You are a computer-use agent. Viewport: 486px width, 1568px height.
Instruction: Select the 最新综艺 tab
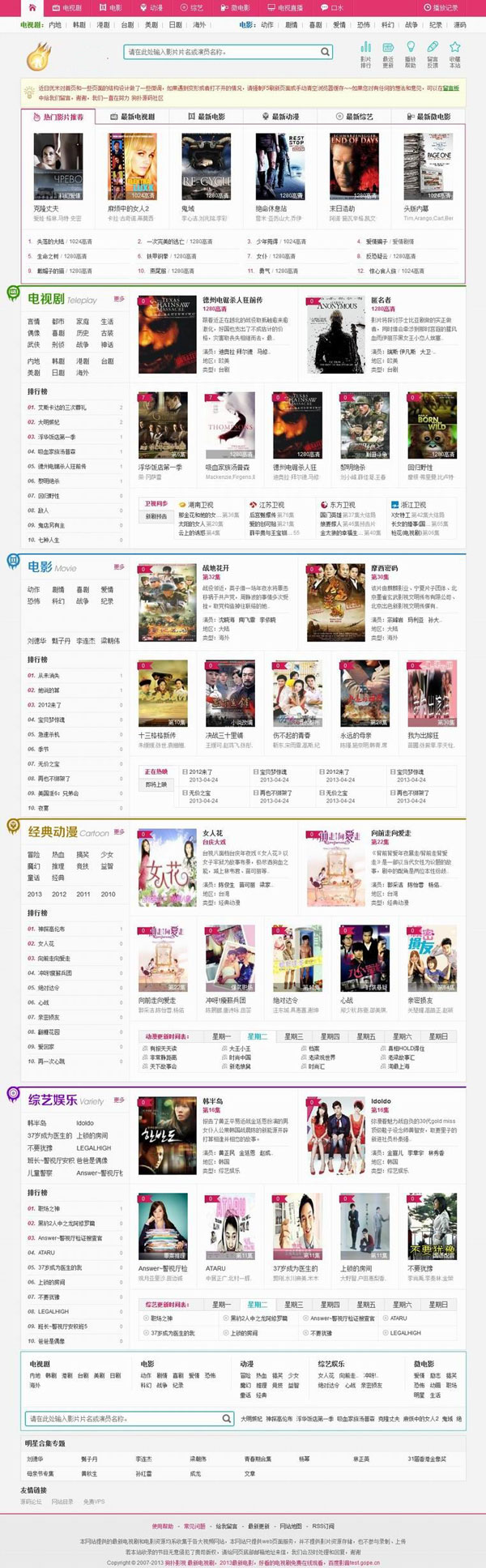(356, 117)
